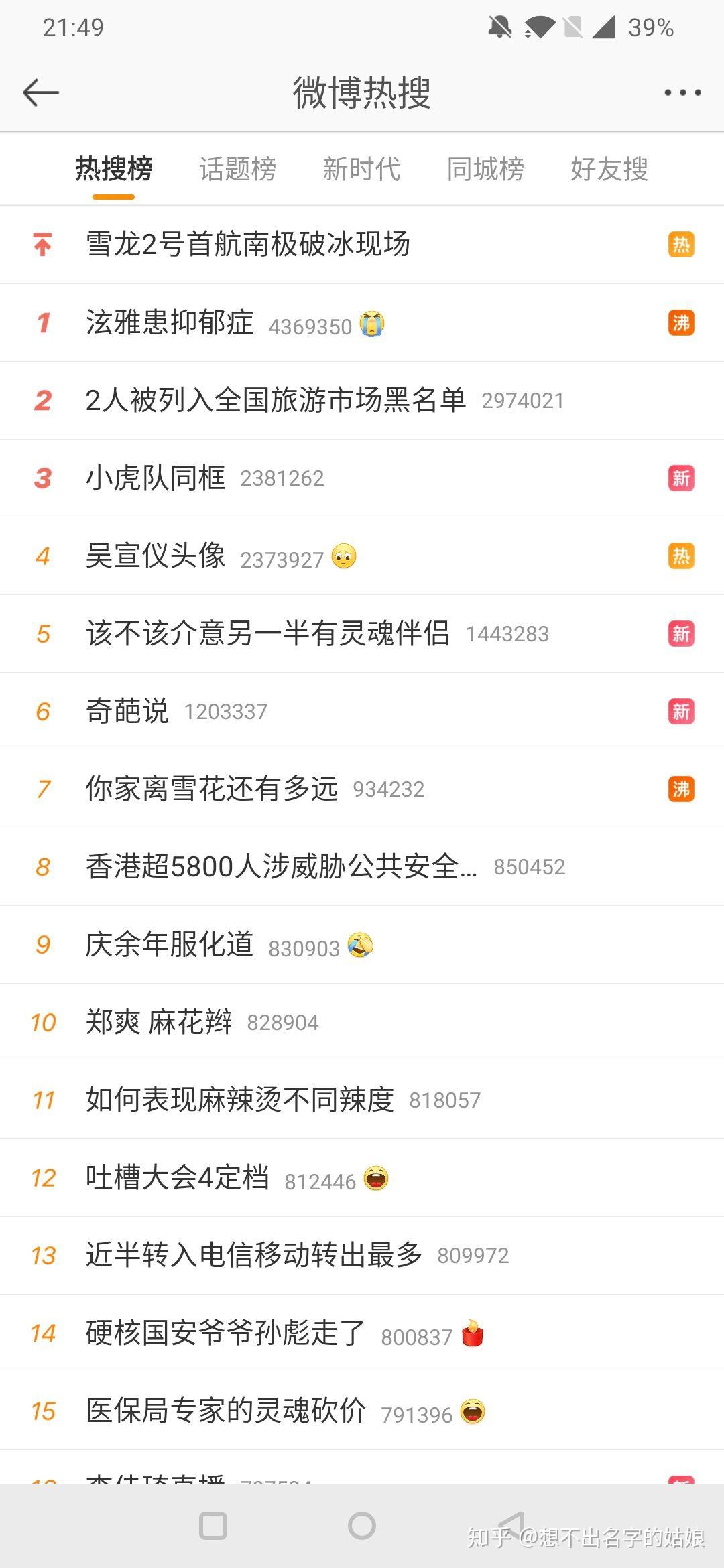Open the three-dot overflow menu
724x1568 pixels.
point(682,92)
